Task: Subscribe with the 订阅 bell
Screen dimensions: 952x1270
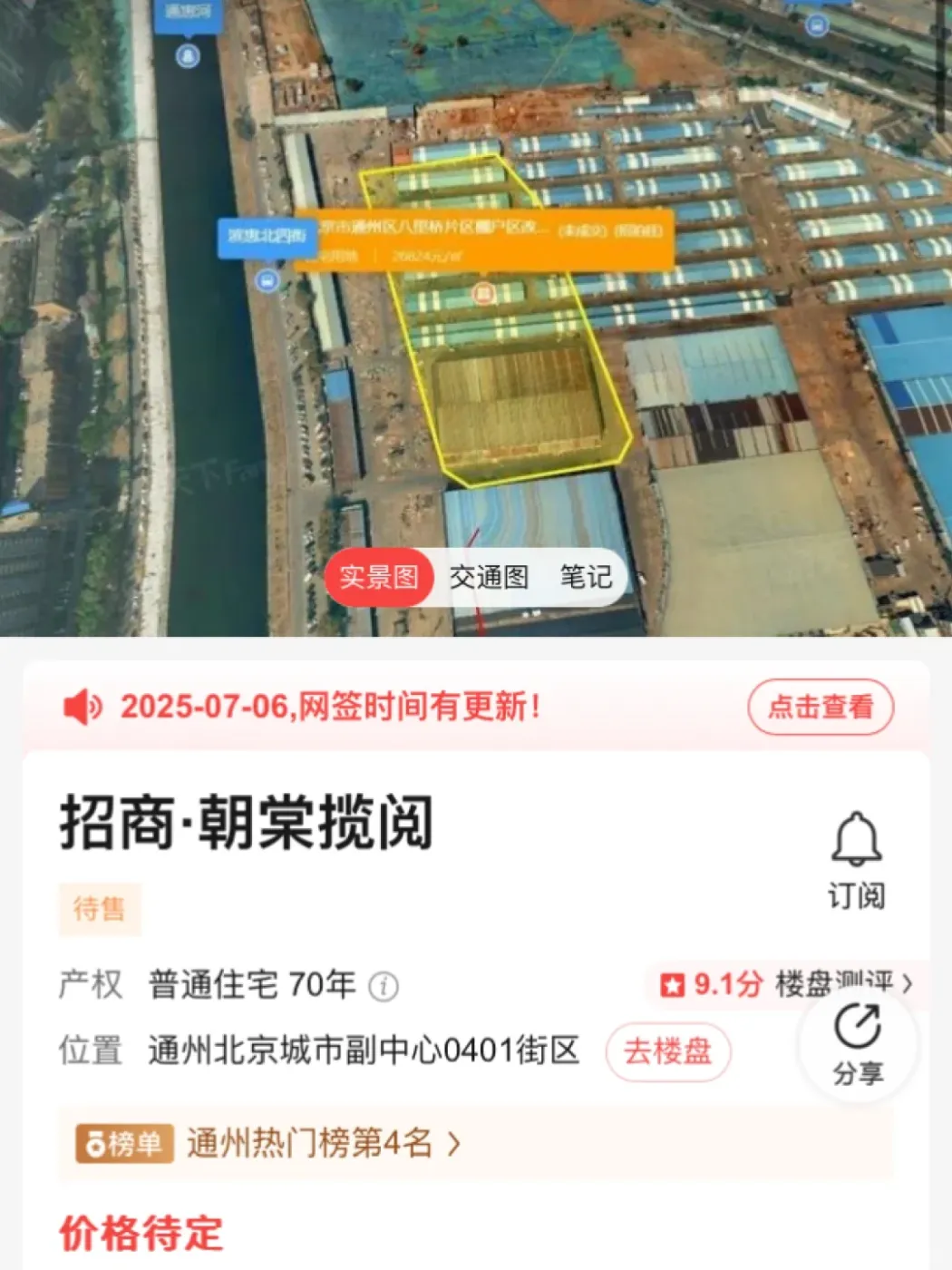Action: click(856, 859)
